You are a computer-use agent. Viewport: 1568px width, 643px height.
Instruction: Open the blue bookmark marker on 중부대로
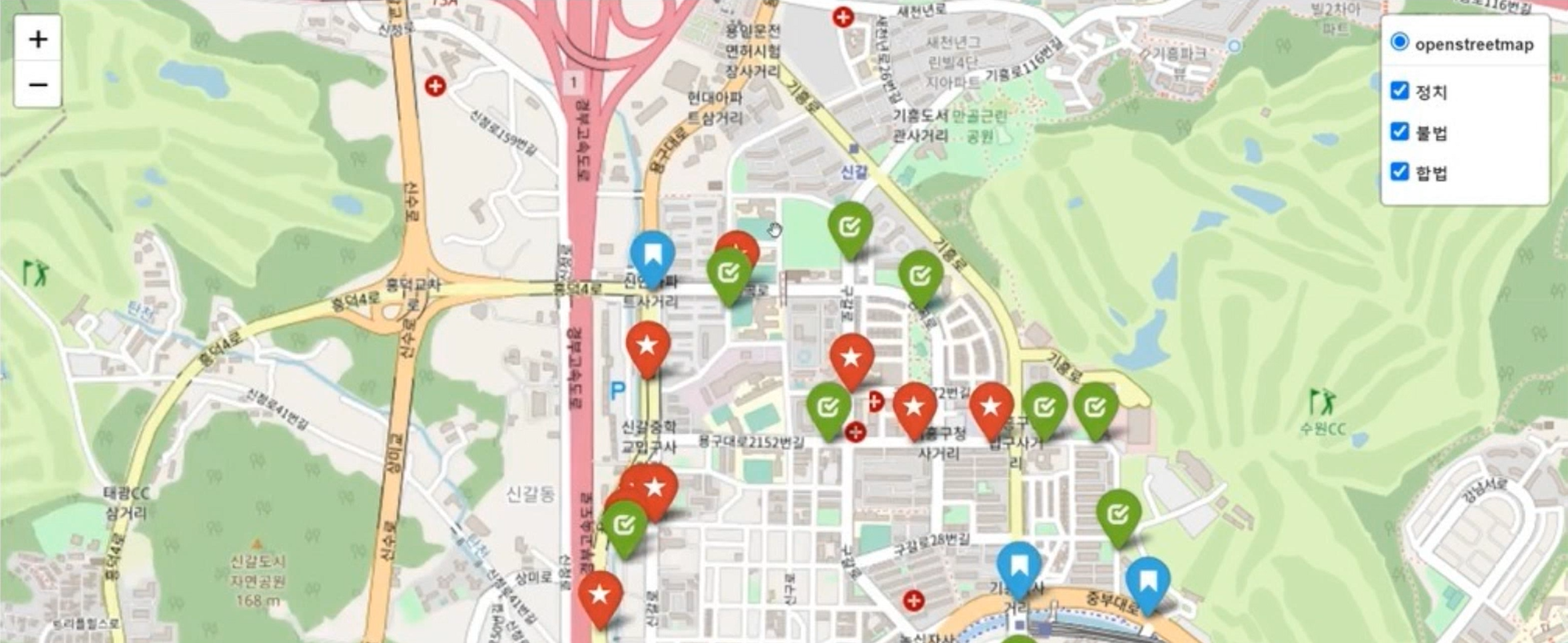[x=1147, y=582]
